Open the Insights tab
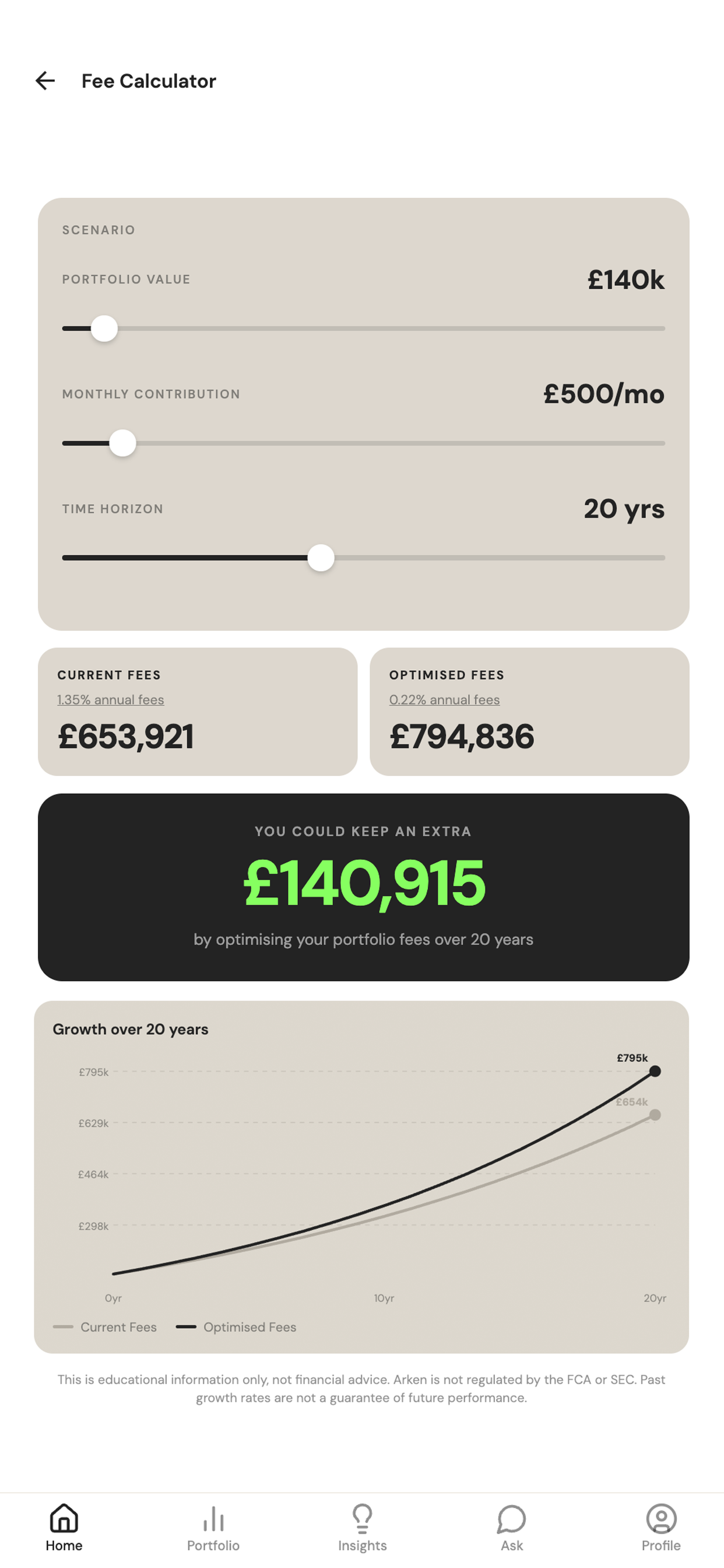724x1568 pixels. pyautogui.click(x=362, y=1528)
